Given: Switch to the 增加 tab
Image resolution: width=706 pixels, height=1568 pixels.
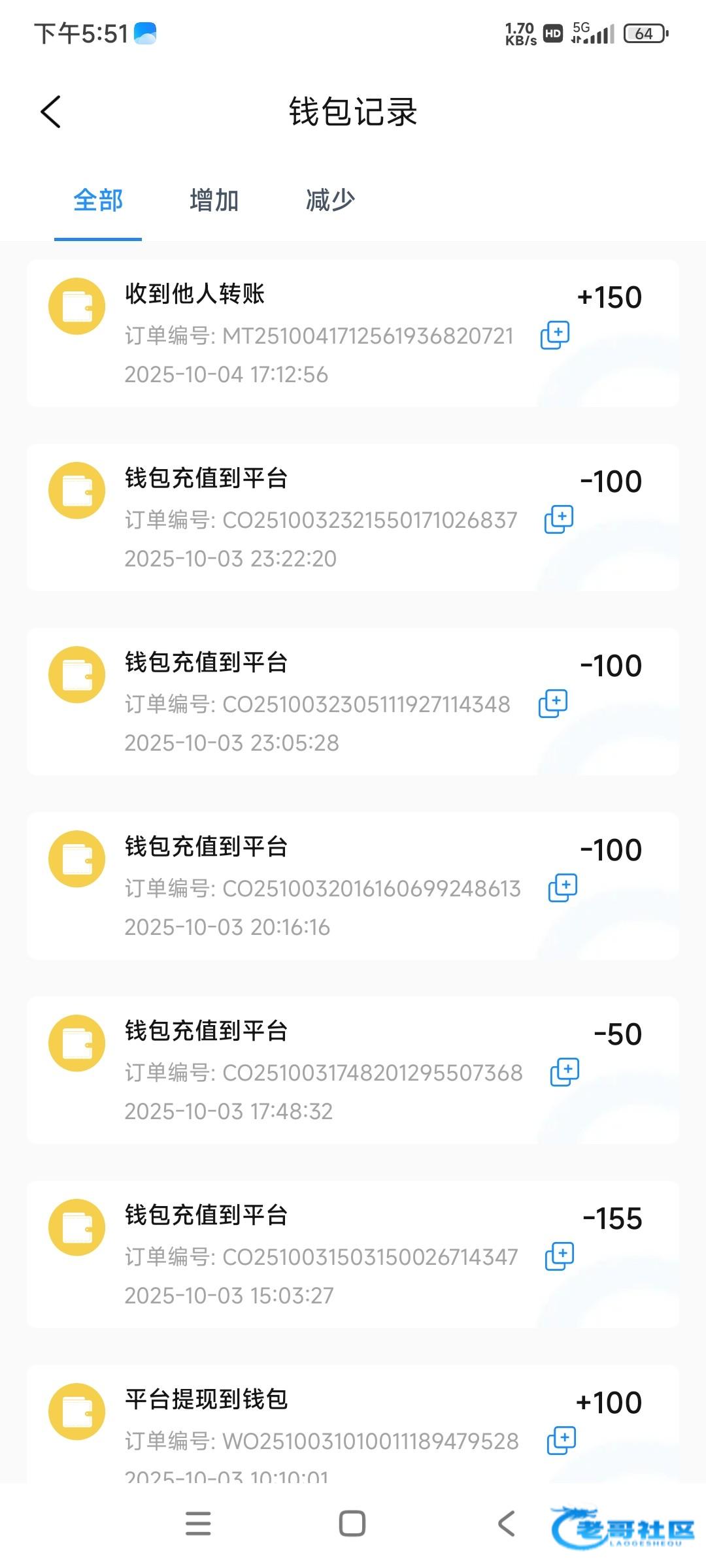Looking at the screenshot, I should point(214,201).
